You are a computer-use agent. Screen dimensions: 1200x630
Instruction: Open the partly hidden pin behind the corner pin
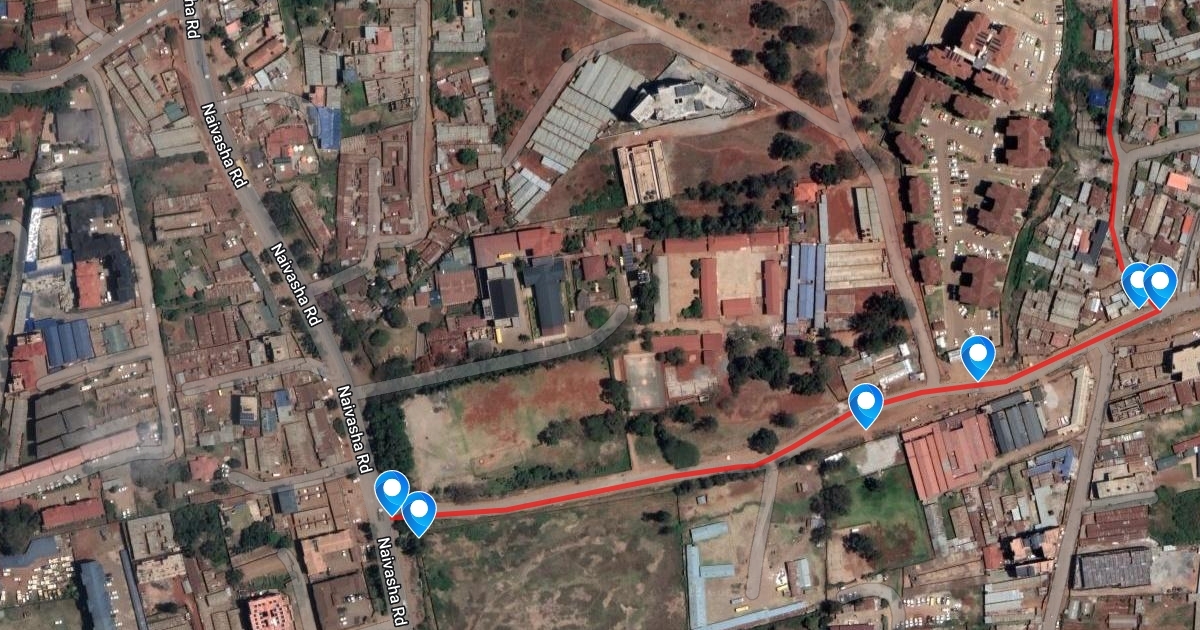(x=1133, y=280)
